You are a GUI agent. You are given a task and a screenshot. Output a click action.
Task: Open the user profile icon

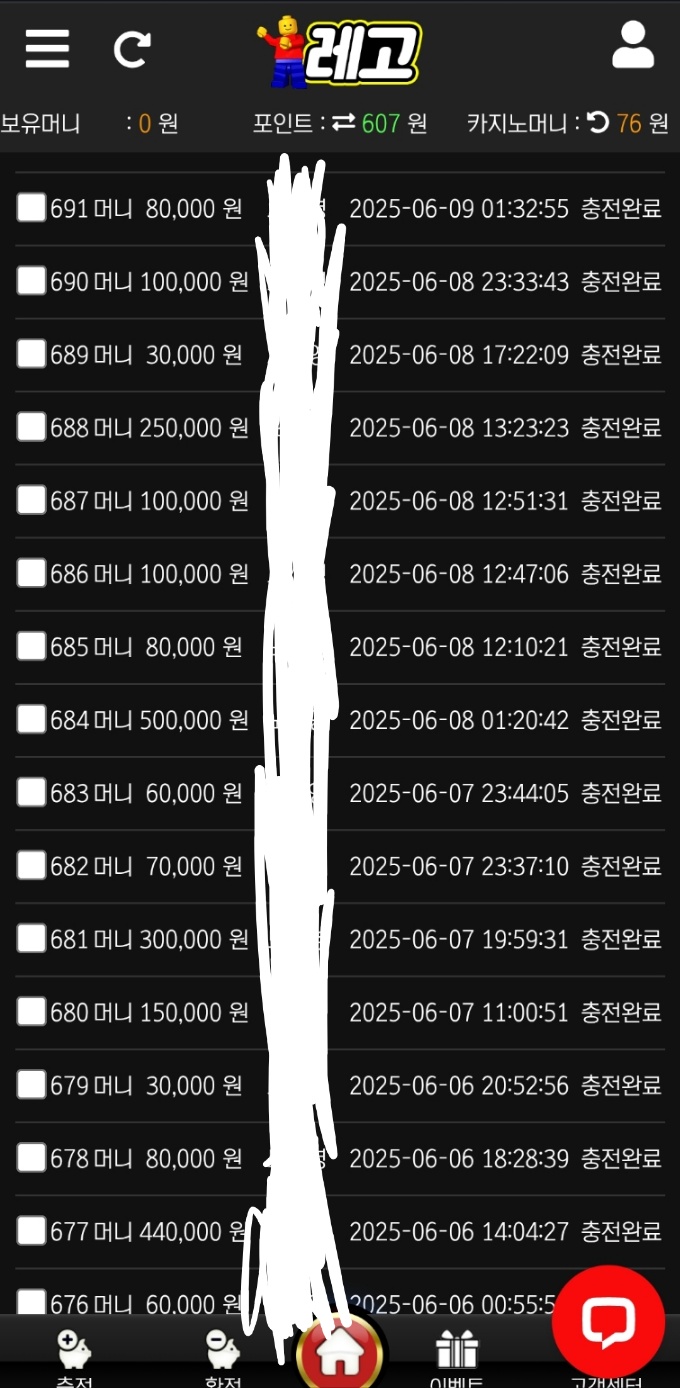coord(633,45)
